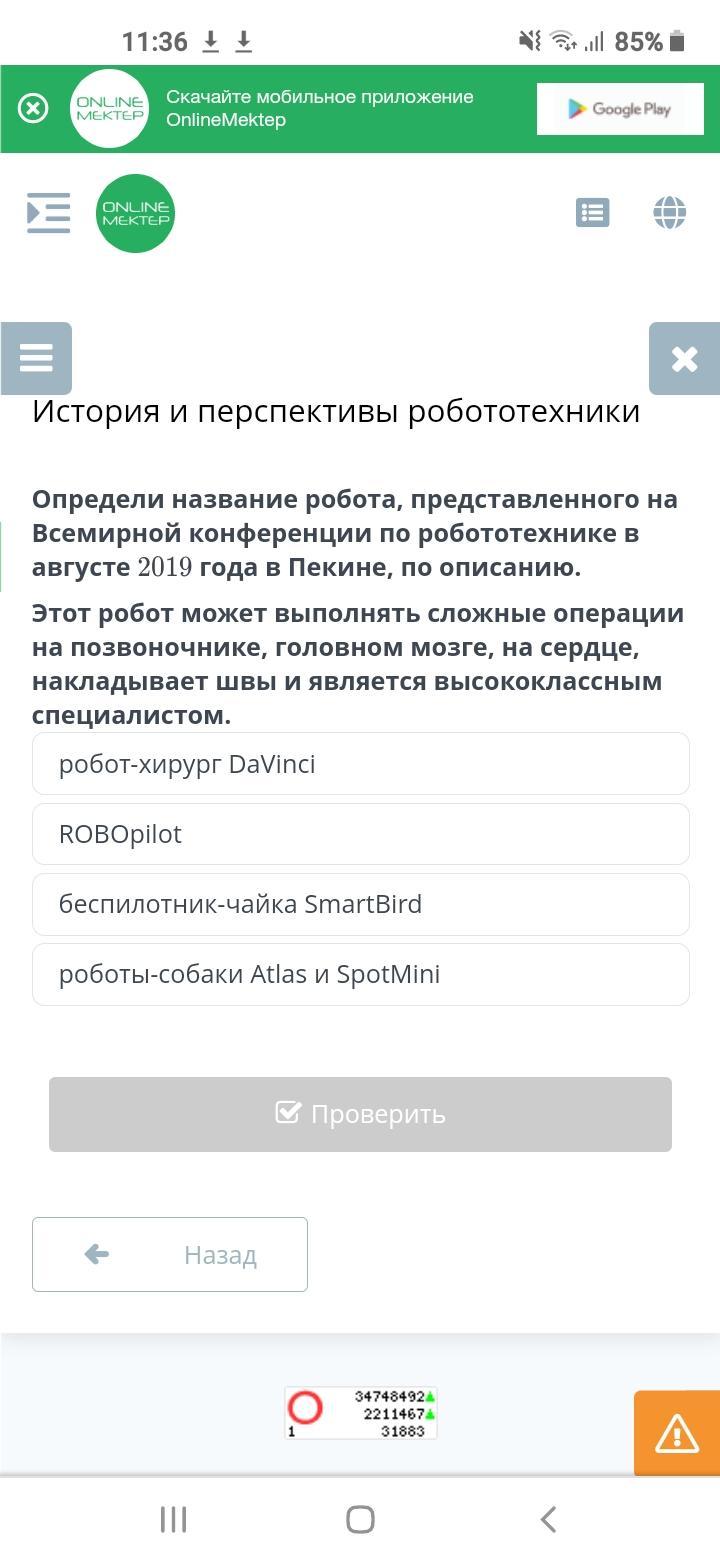Open the gray hamburger lesson menu
The image size is (720, 1560).
point(36,358)
